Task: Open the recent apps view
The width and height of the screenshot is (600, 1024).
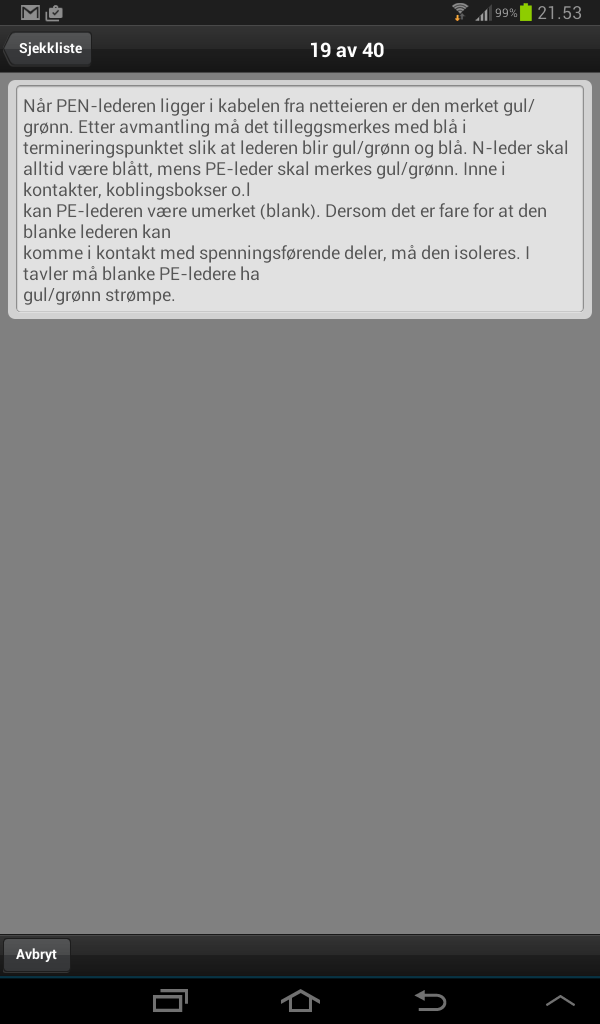Action: point(170,1000)
